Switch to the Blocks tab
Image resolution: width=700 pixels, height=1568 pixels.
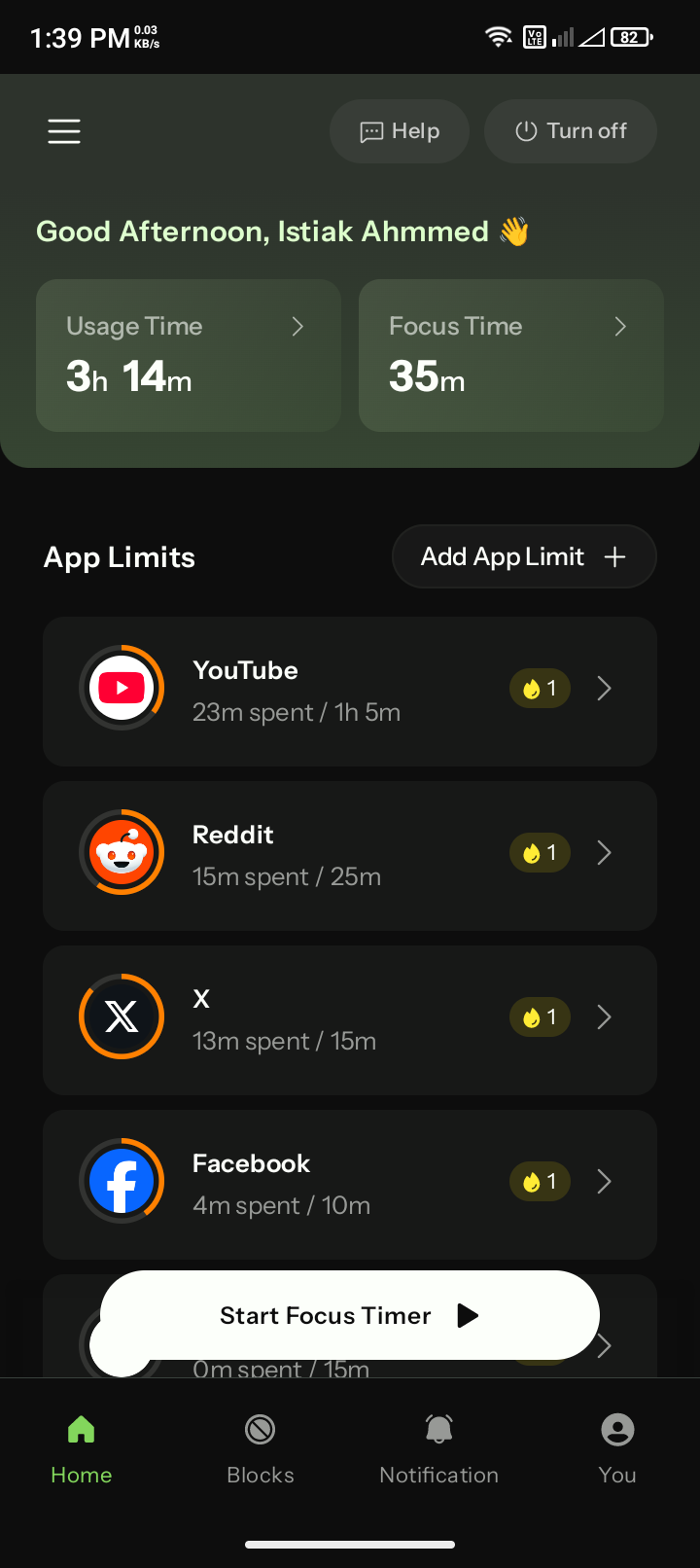click(261, 1448)
